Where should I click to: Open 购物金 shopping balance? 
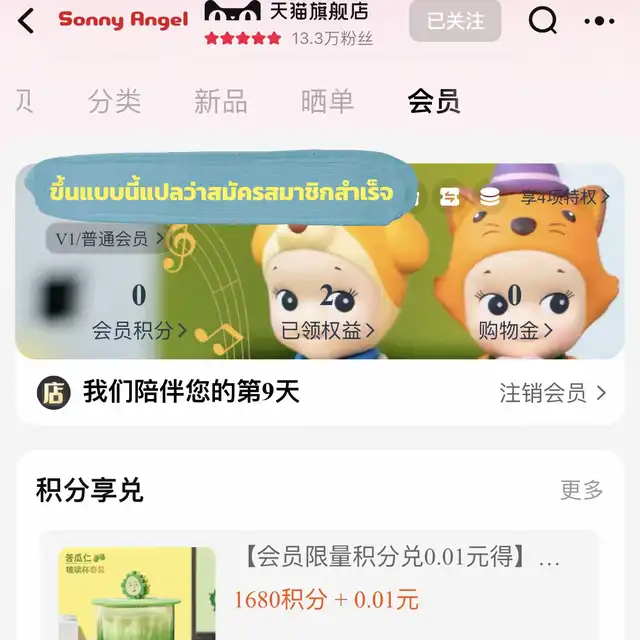click(514, 330)
